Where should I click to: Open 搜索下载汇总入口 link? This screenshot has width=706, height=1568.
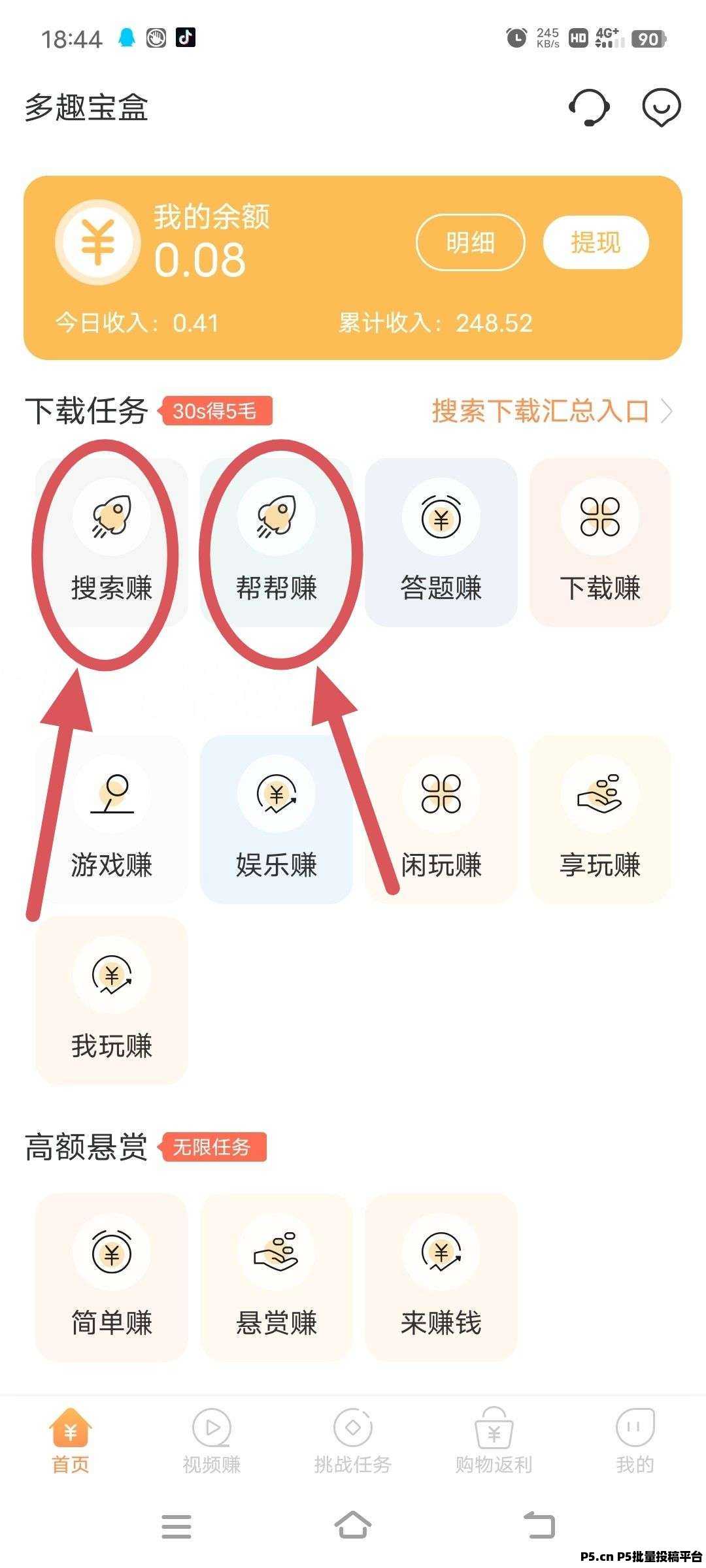[x=551, y=411]
